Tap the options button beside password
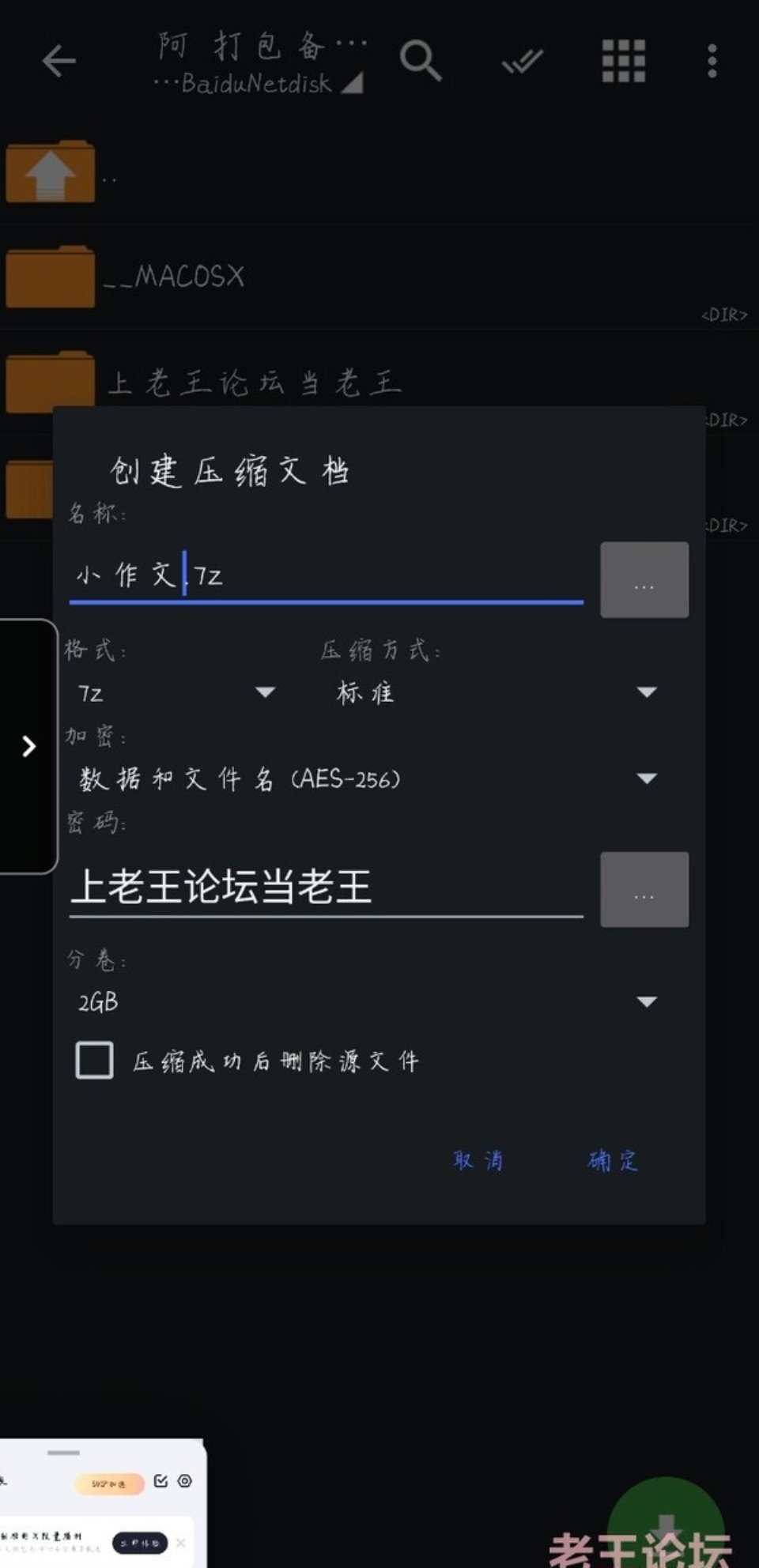Image resolution: width=759 pixels, height=1568 pixels. [644, 889]
